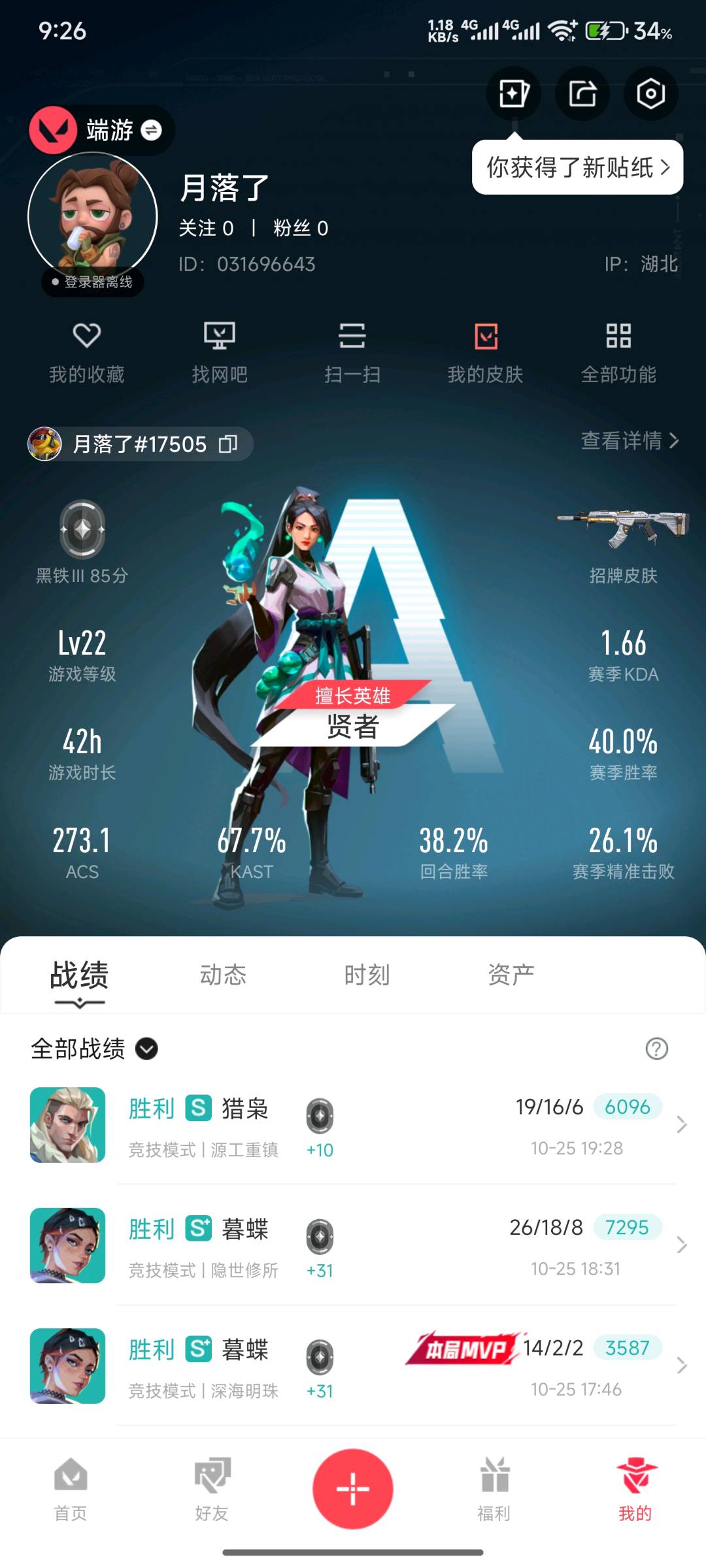706x1568 pixels.
Task: Show 全部功能 all functions
Action: [618, 353]
